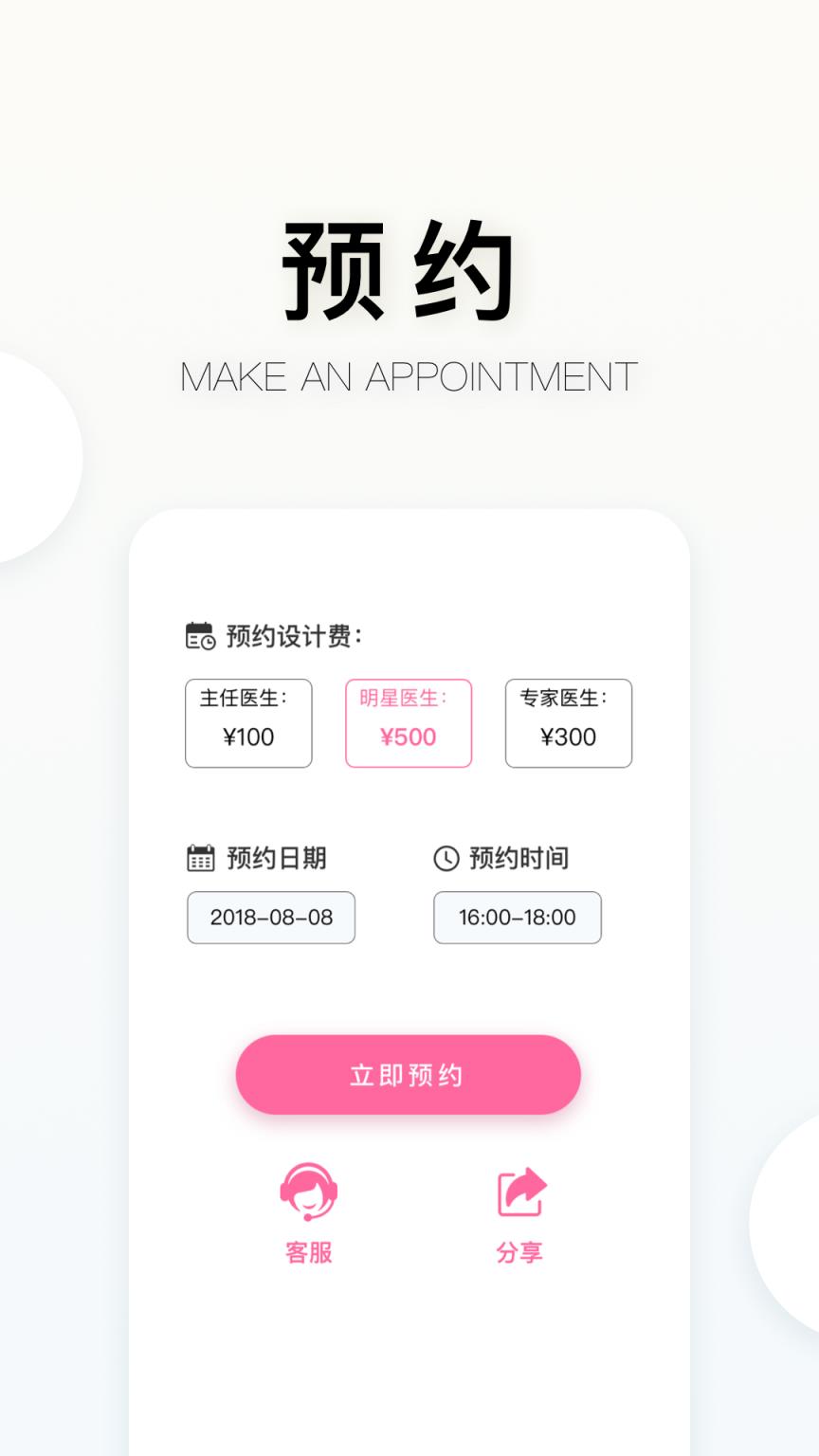Open the time selector showing 16:00-18:00
Screen dimensions: 819x1456
pos(518,917)
